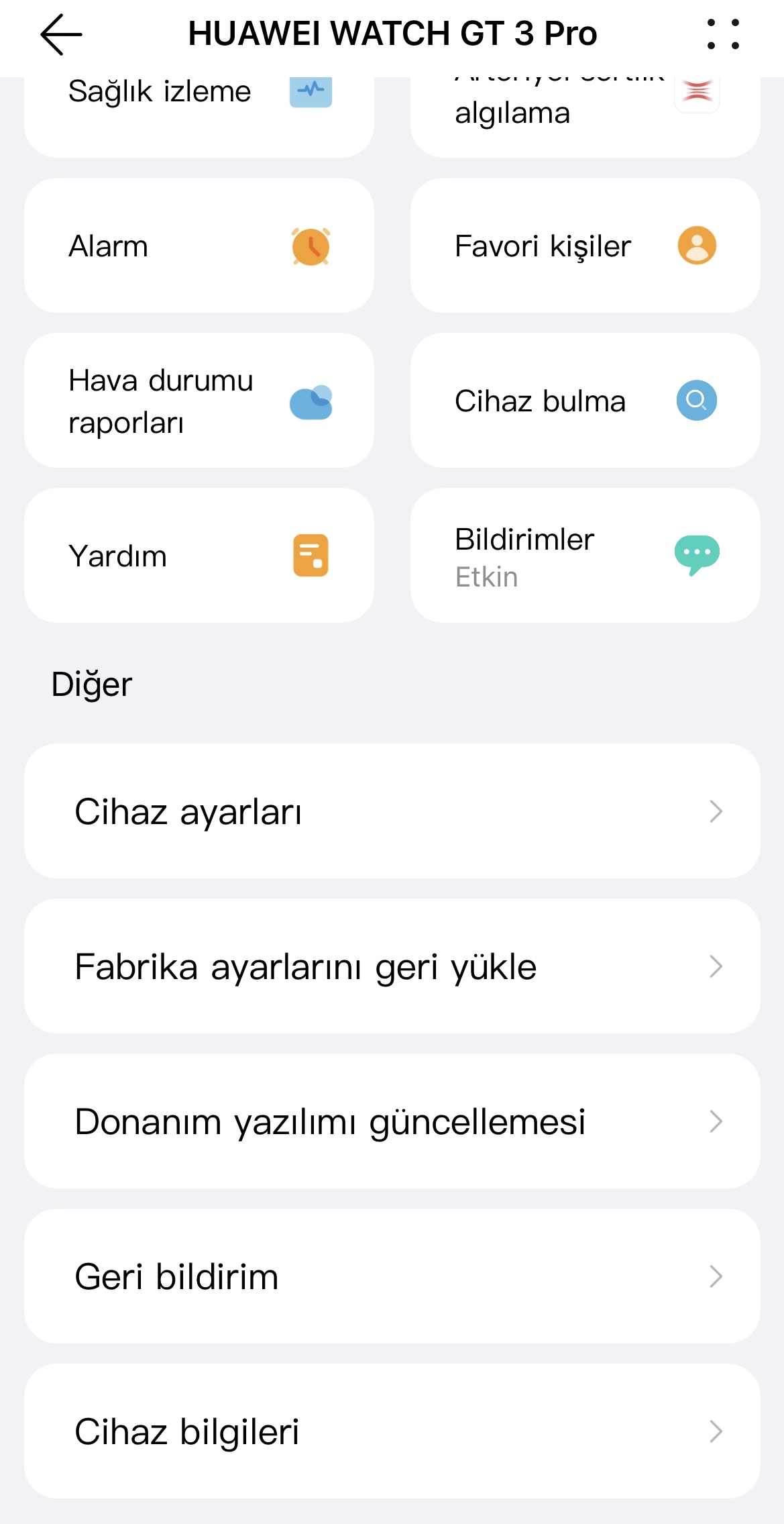The width and height of the screenshot is (784, 1524).
Task: Open the Alarm card
Action: click(x=199, y=246)
